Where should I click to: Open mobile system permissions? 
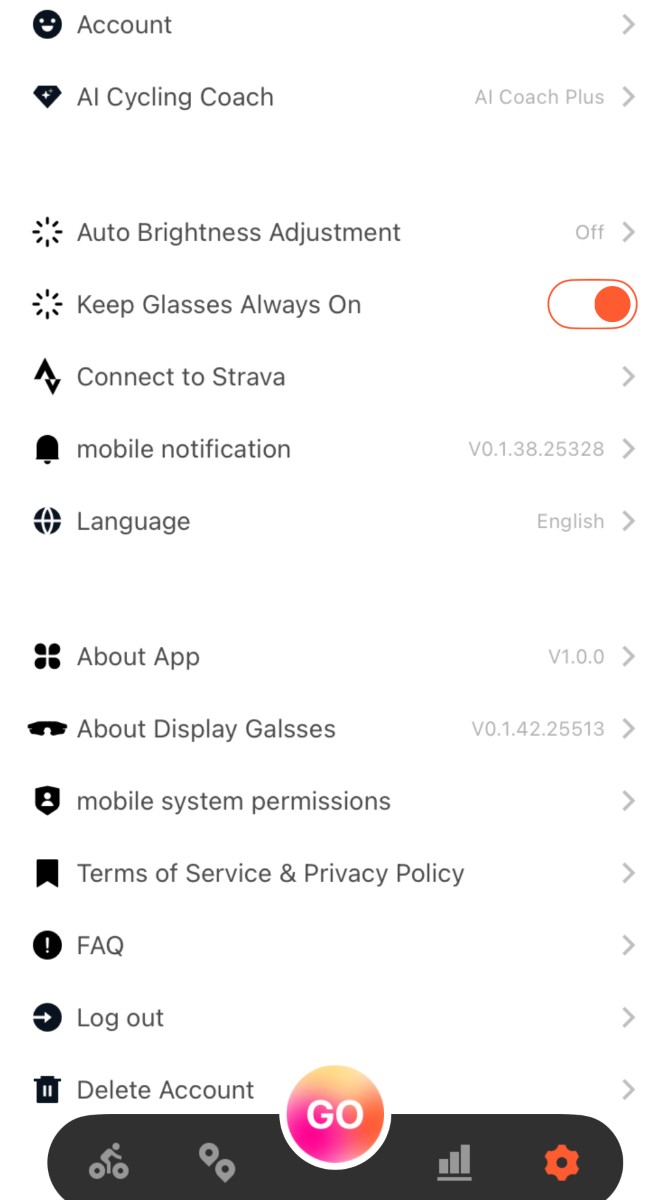tap(336, 801)
